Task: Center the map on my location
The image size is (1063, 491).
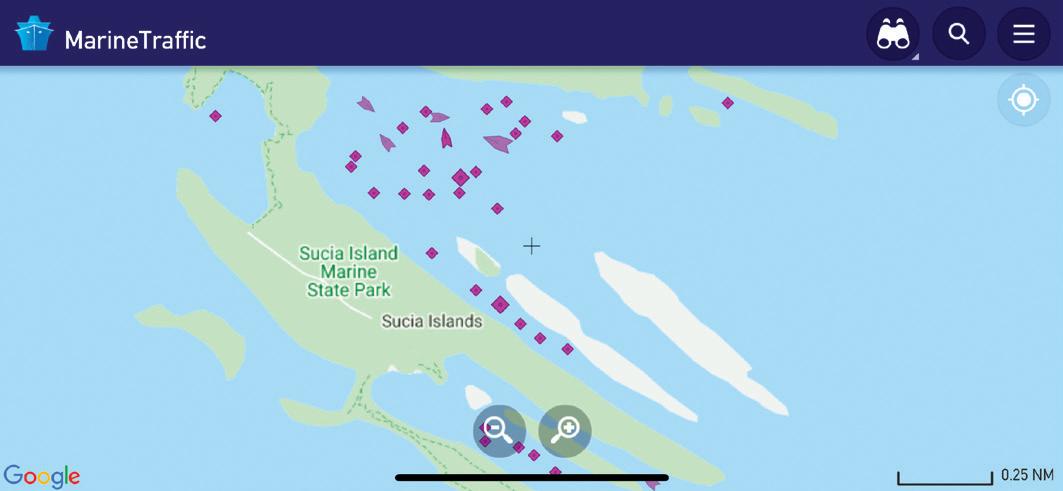Action: click(x=1023, y=100)
